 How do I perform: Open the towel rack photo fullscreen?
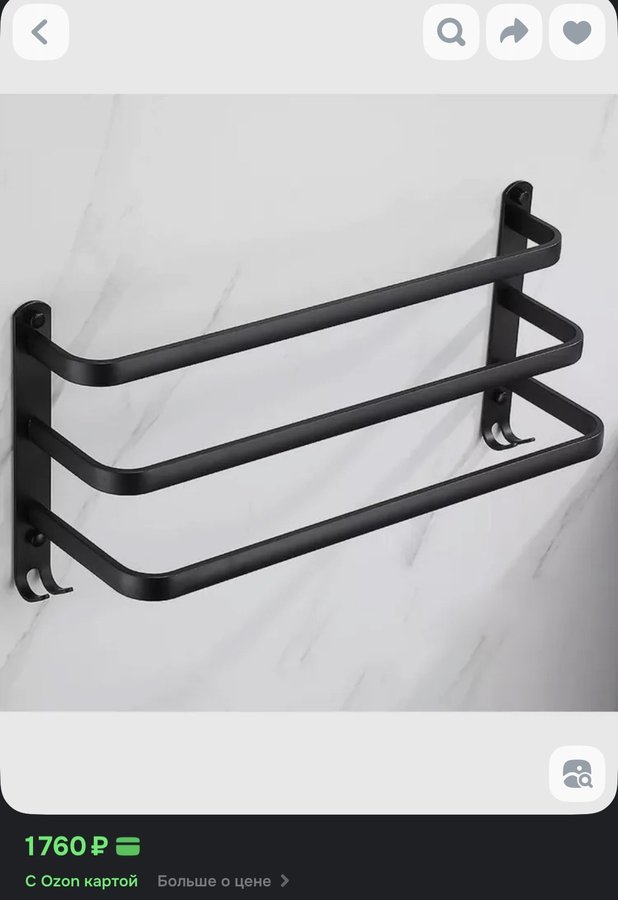point(309,402)
